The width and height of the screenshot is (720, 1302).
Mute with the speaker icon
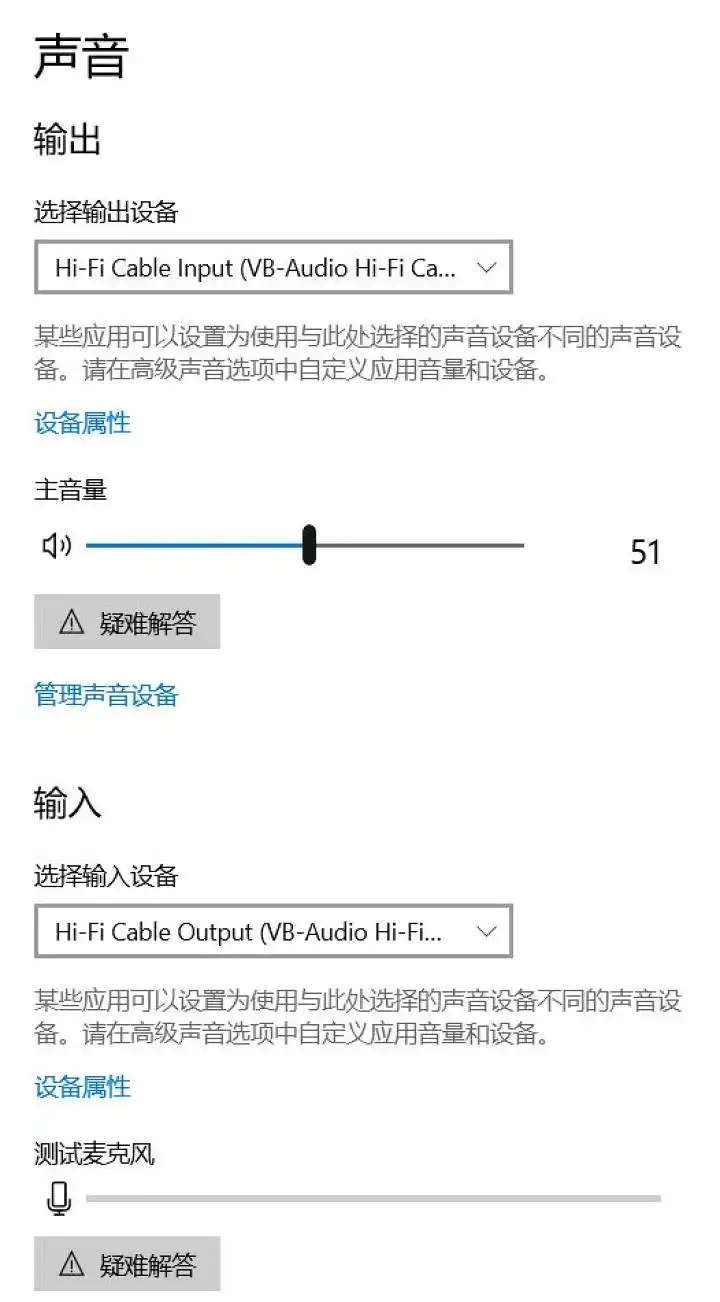(x=56, y=546)
